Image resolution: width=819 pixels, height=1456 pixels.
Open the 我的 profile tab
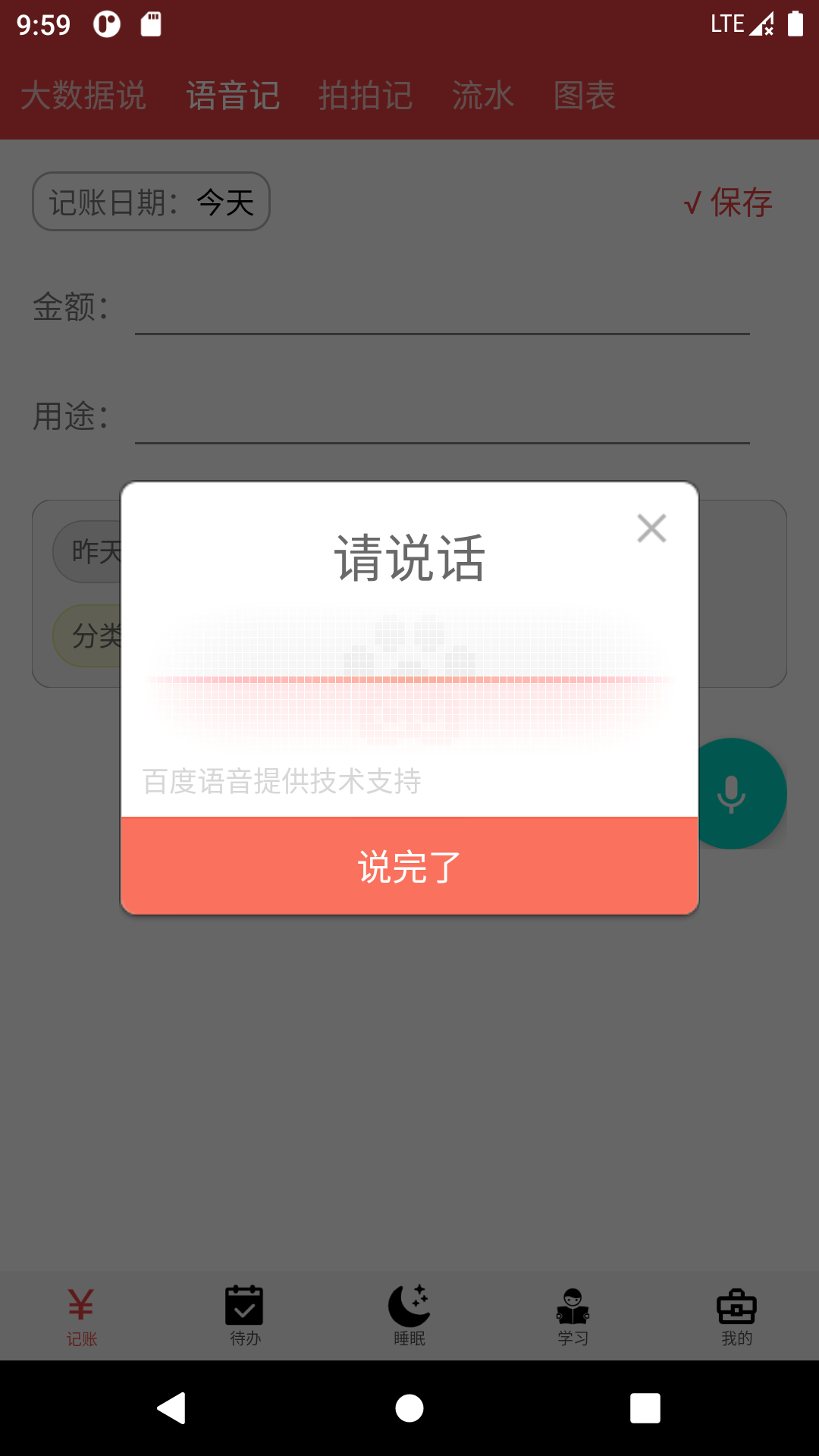click(736, 1315)
